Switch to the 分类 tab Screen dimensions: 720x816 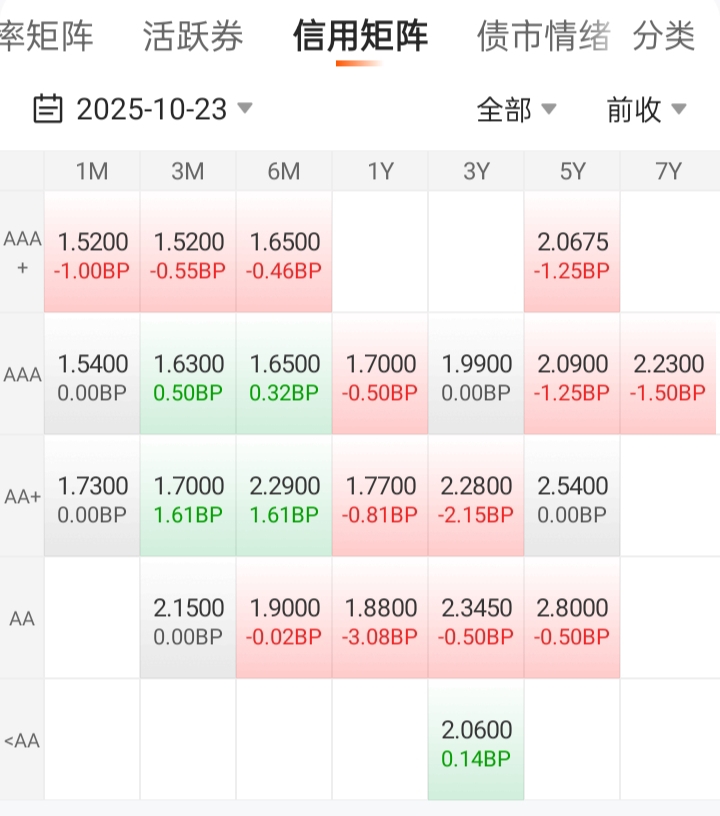664,37
